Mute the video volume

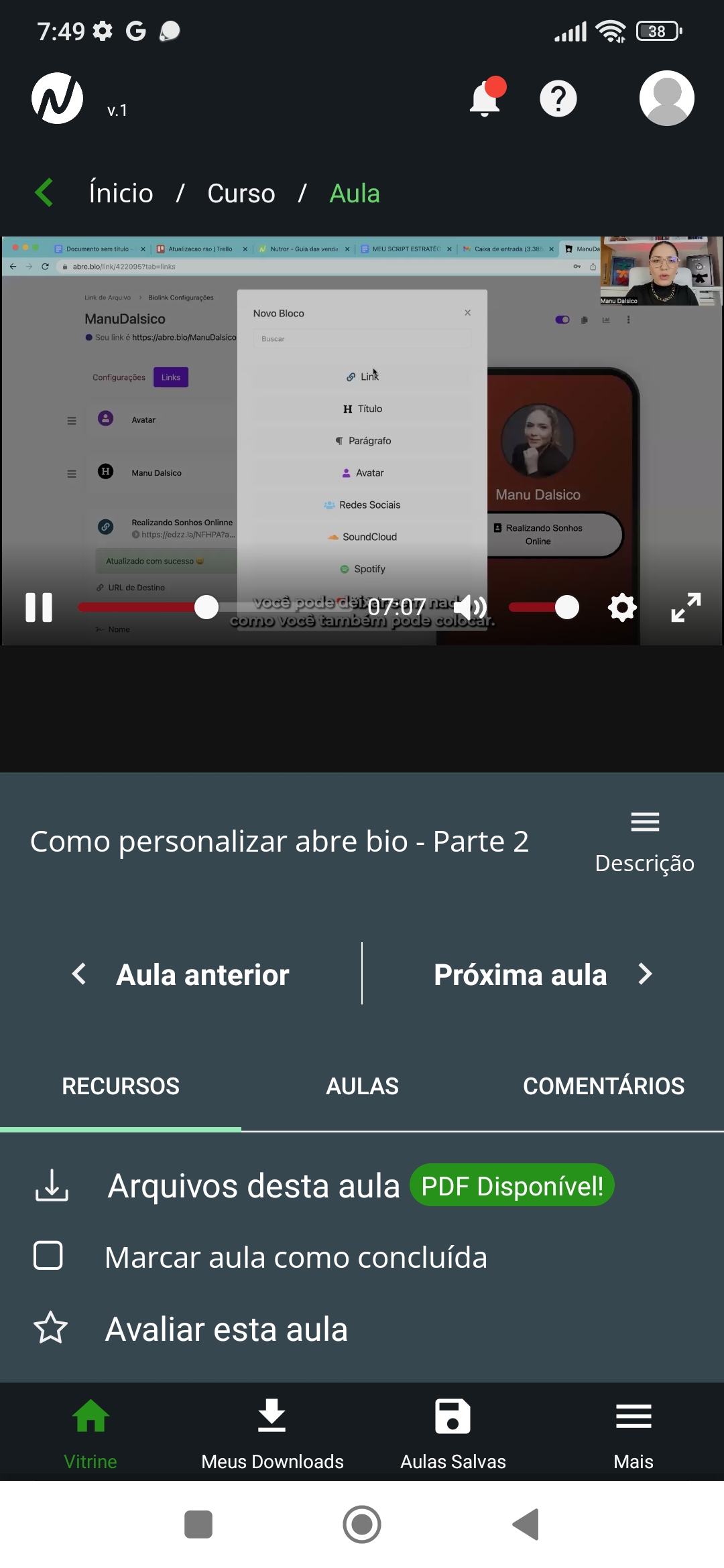tap(471, 608)
